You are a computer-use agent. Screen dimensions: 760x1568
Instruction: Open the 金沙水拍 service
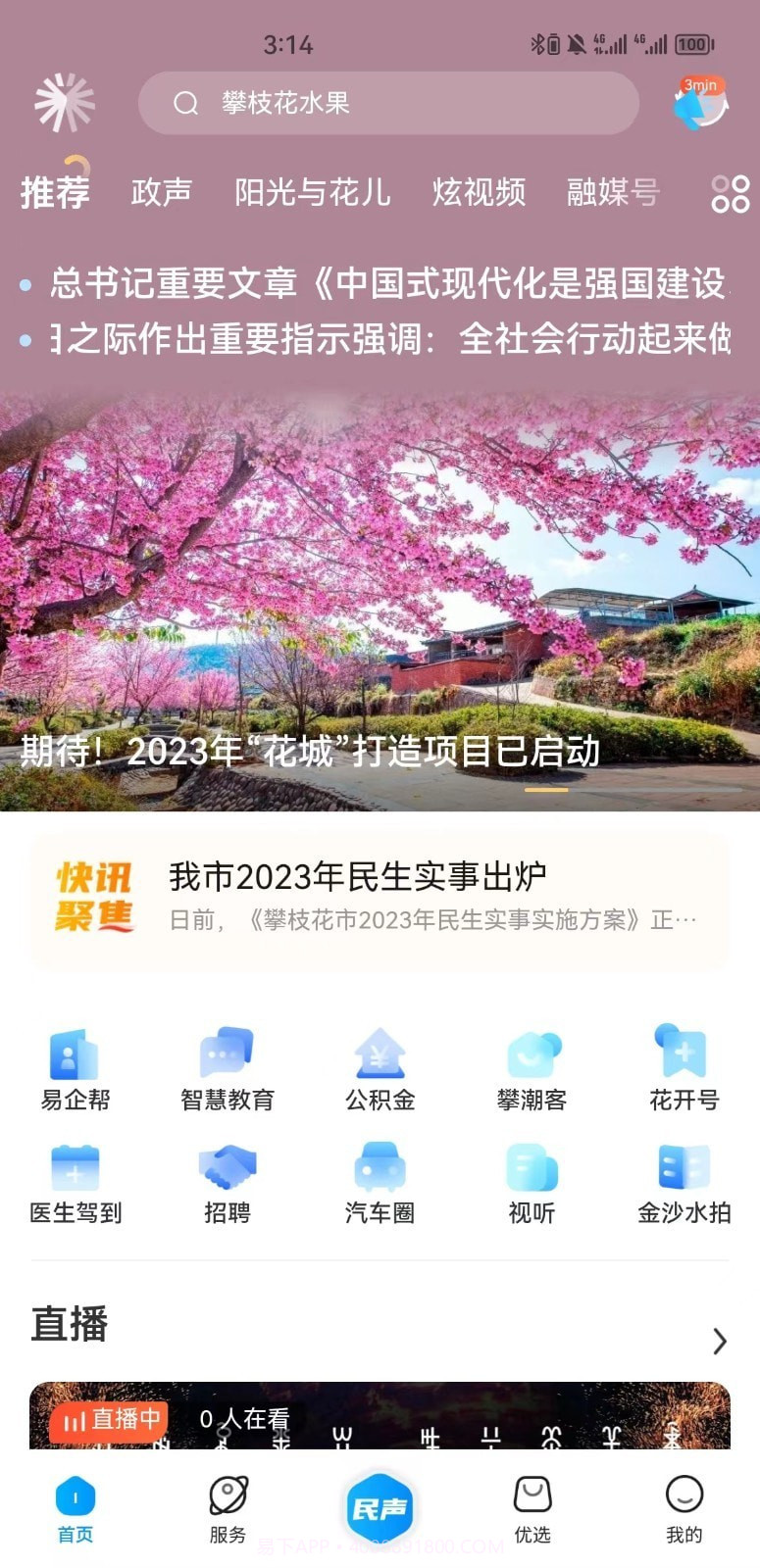click(x=683, y=1183)
